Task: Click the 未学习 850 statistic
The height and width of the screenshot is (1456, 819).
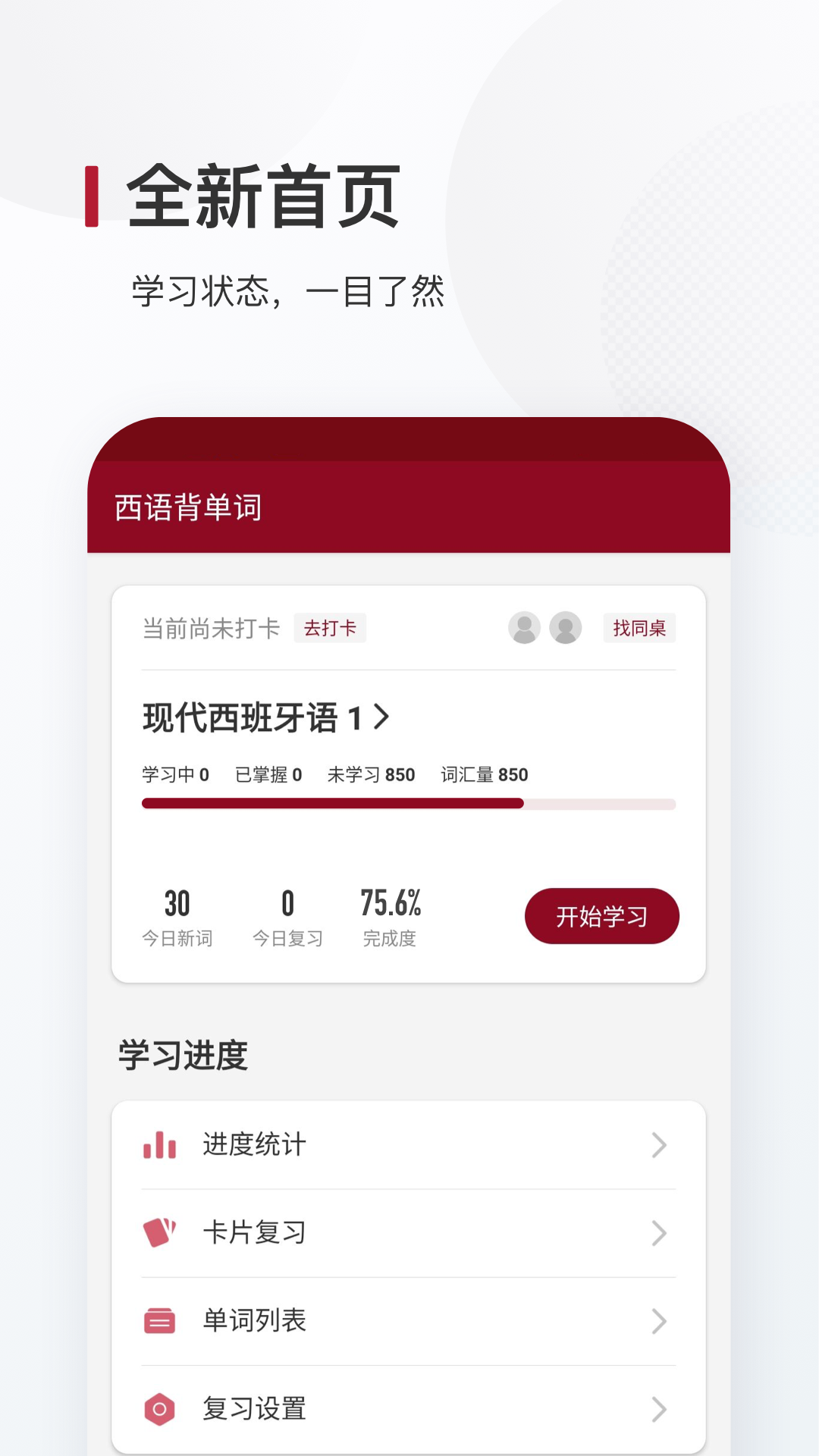Action: [x=371, y=775]
